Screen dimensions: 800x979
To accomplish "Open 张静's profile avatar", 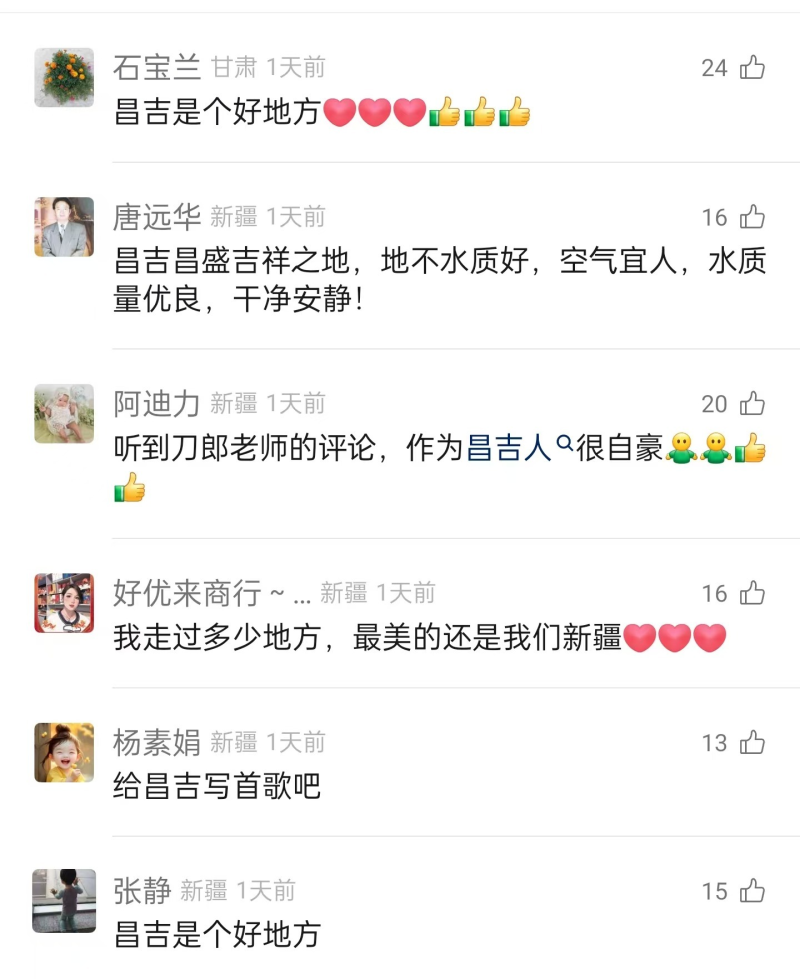I will click(x=64, y=901).
